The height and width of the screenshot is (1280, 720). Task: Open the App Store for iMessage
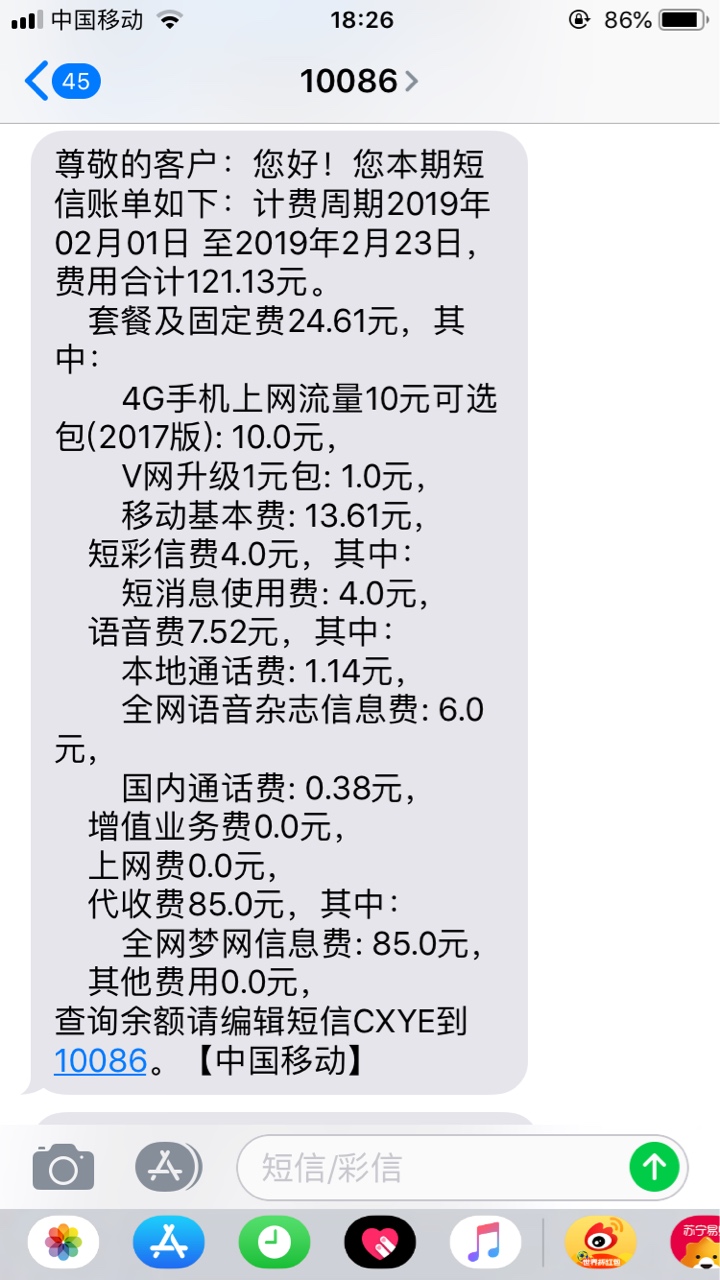[168, 1243]
